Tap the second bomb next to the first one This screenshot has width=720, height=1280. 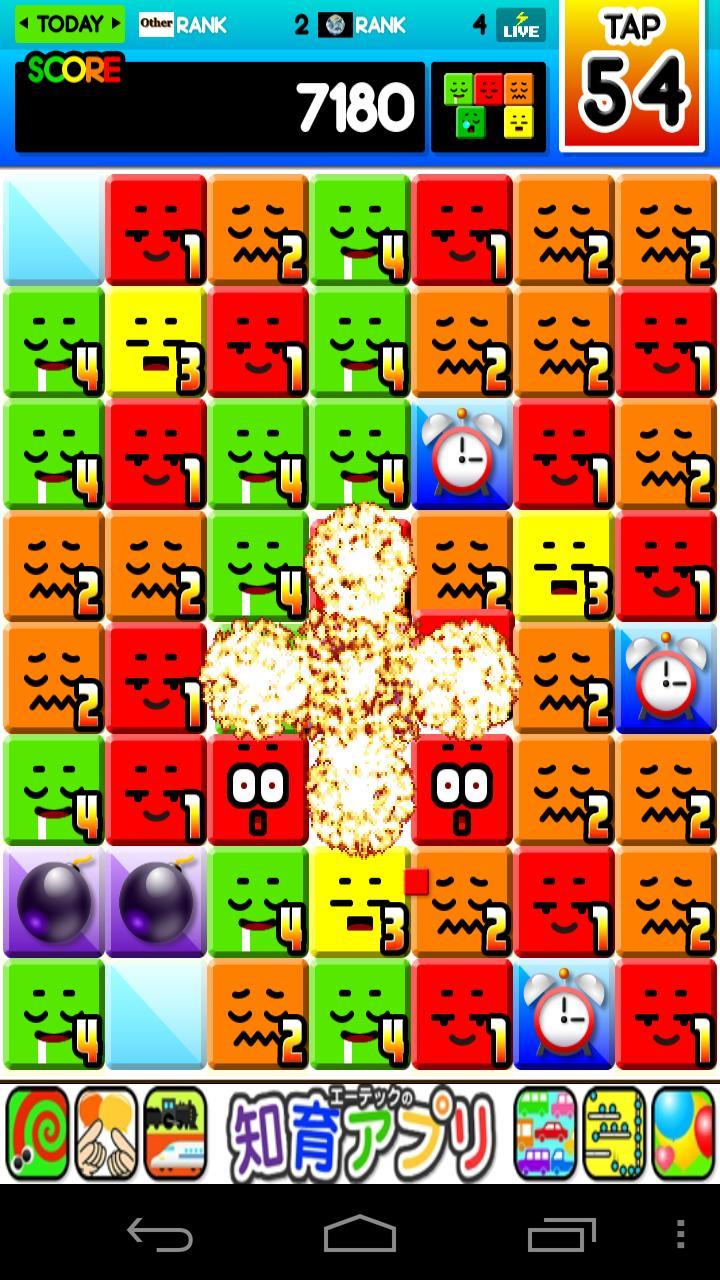(155, 905)
